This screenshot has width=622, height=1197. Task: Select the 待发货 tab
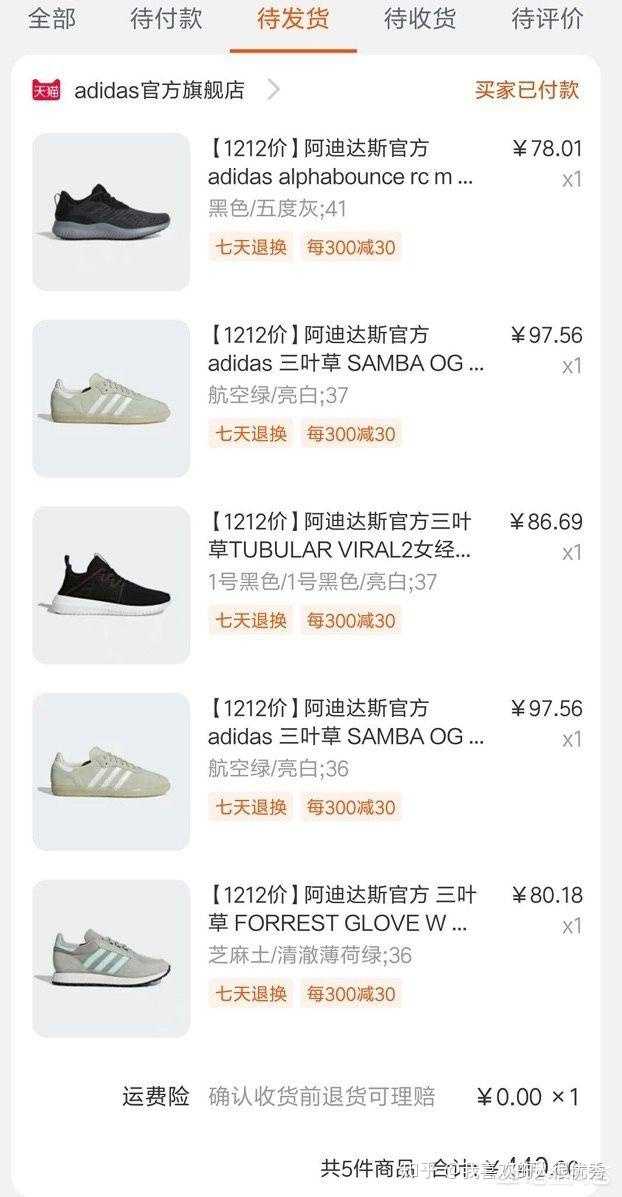pos(293,19)
